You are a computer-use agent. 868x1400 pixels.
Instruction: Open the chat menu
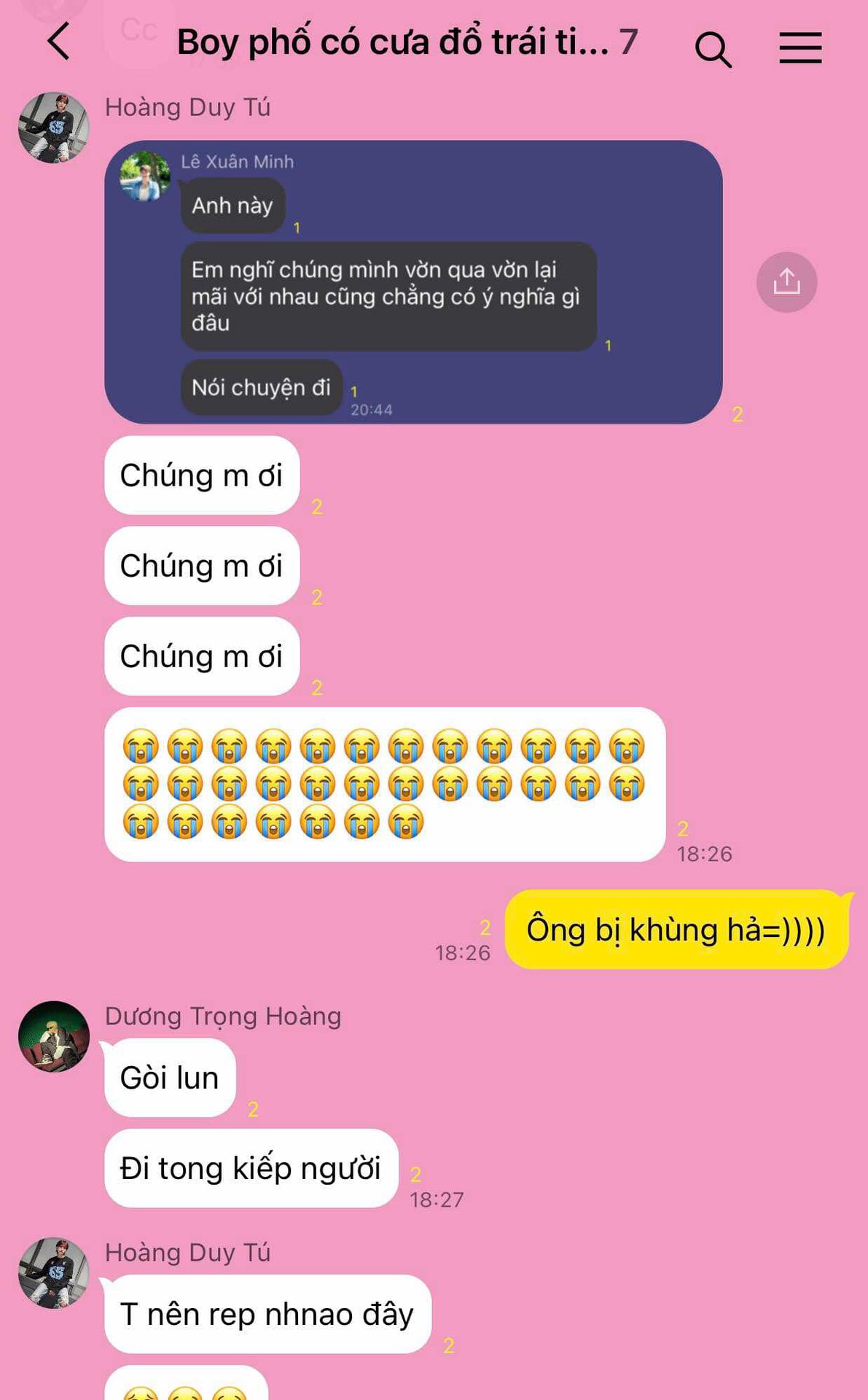coord(800,48)
